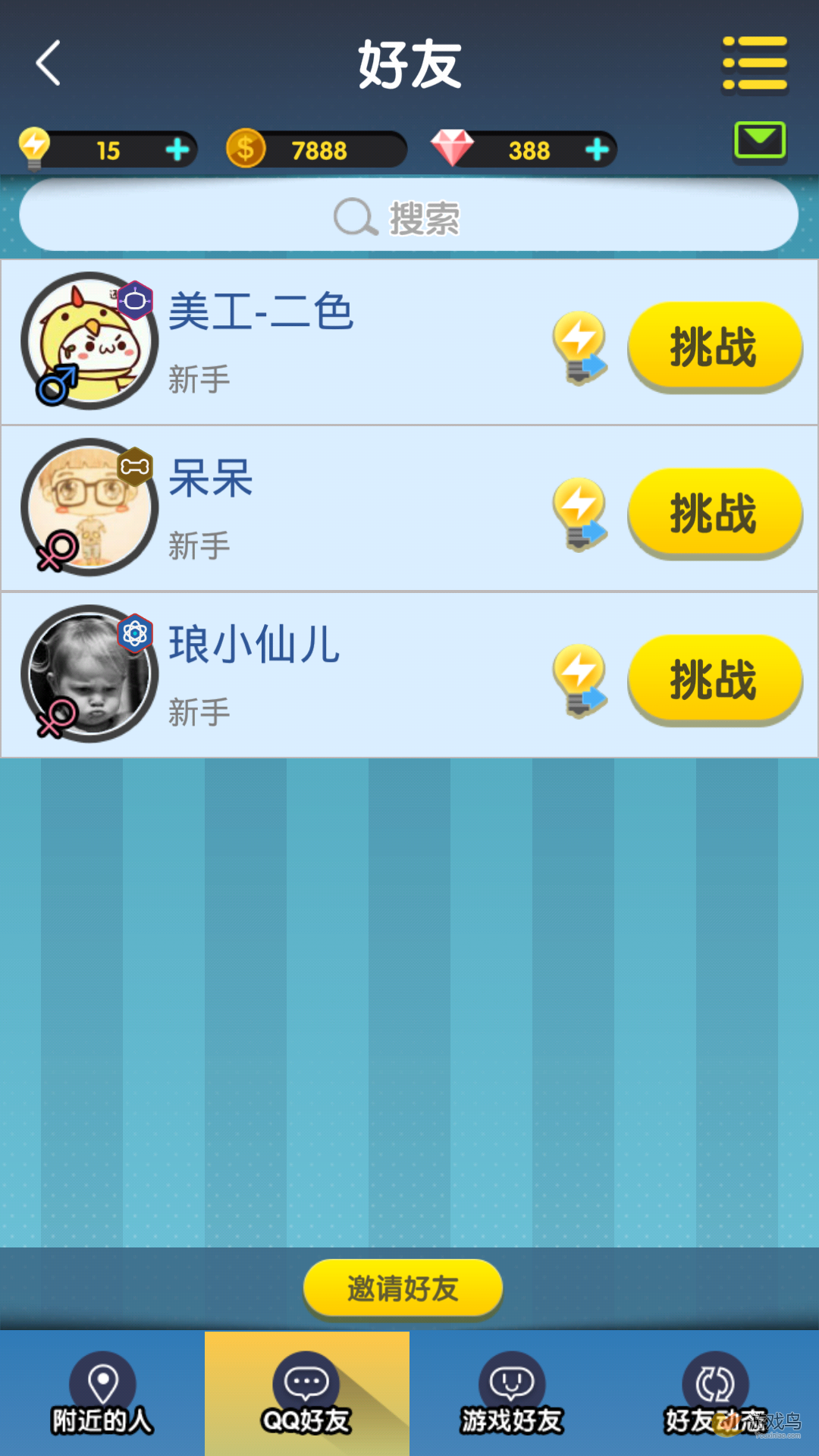Challenge 琅小仙儿 with the 挑战 button
819x1456 pixels.
pyautogui.click(x=714, y=679)
